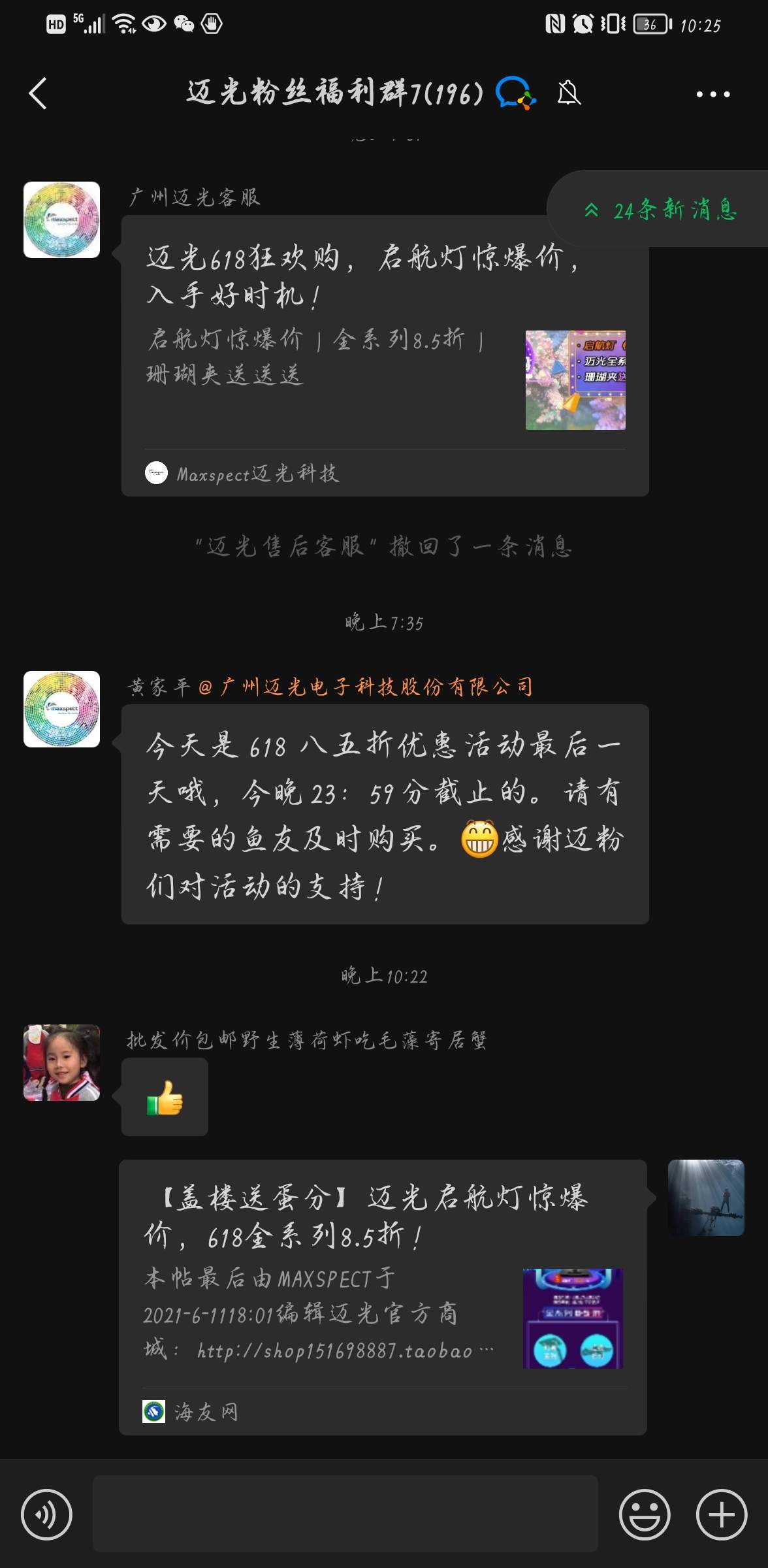768x1568 pixels.
Task: View the thumbs-up sender's avatar profile
Action: tap(61, 1062)
